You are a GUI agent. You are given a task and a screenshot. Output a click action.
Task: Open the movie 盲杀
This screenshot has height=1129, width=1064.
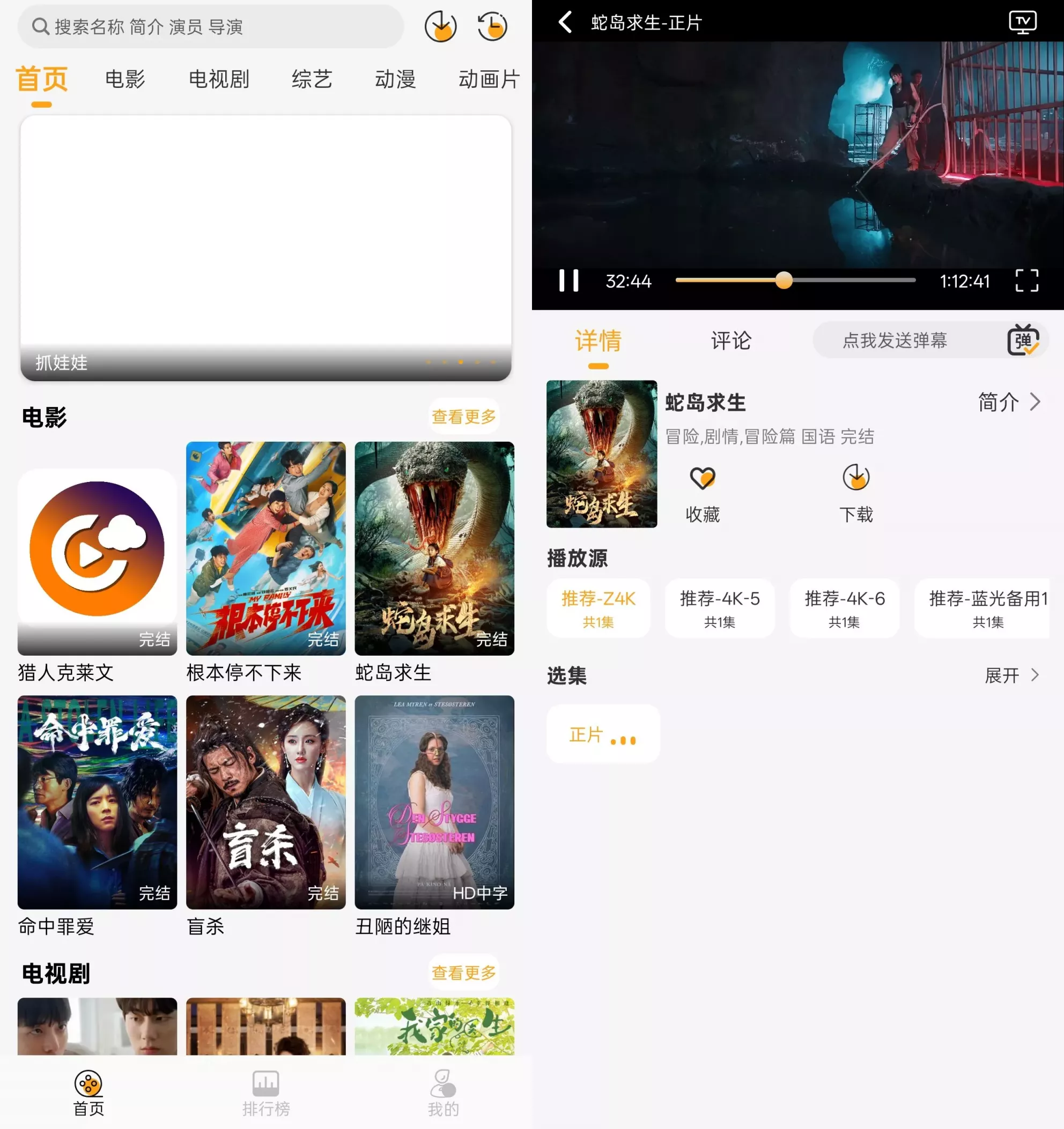point(265,802)
